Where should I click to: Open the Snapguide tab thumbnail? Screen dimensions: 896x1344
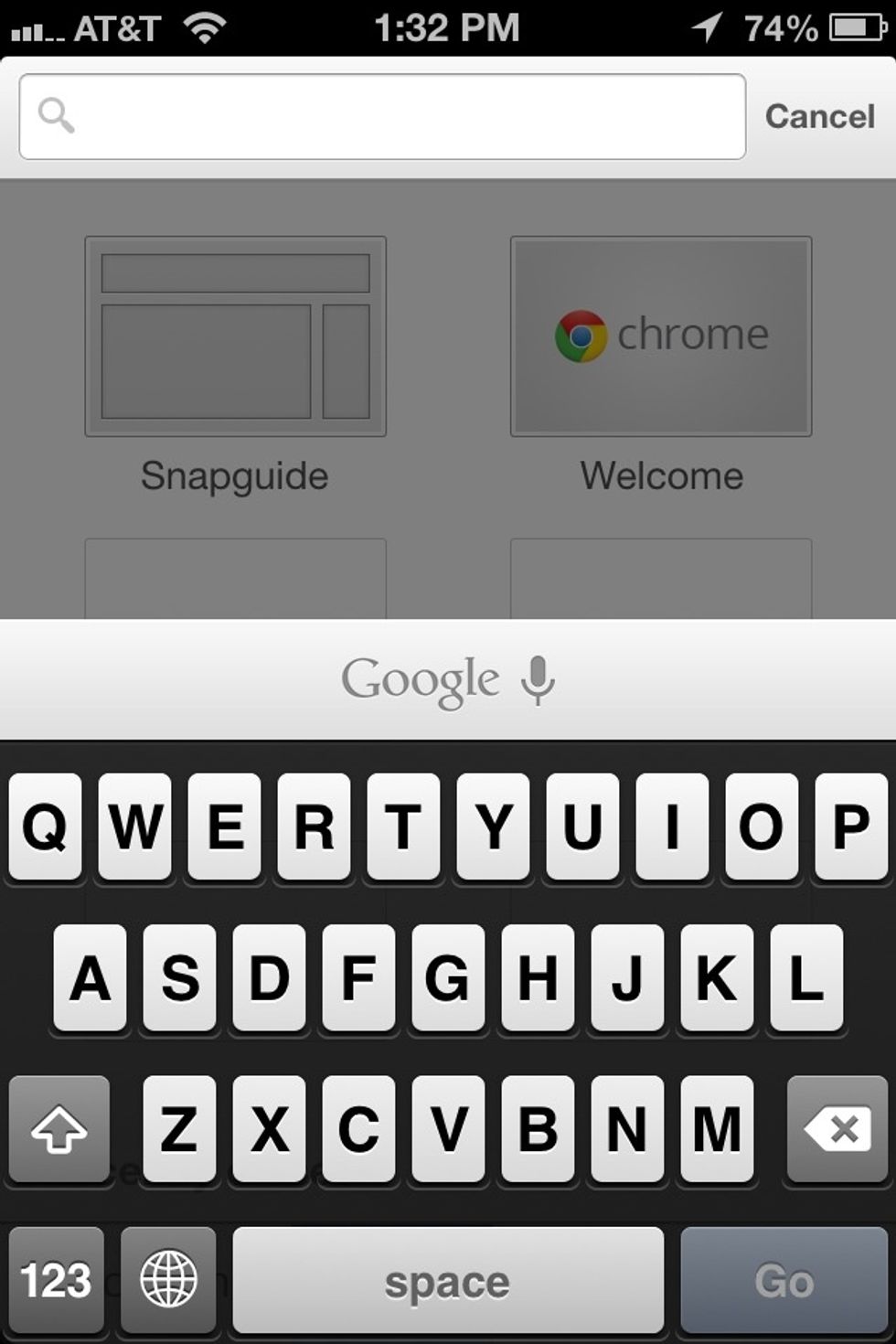235,336
